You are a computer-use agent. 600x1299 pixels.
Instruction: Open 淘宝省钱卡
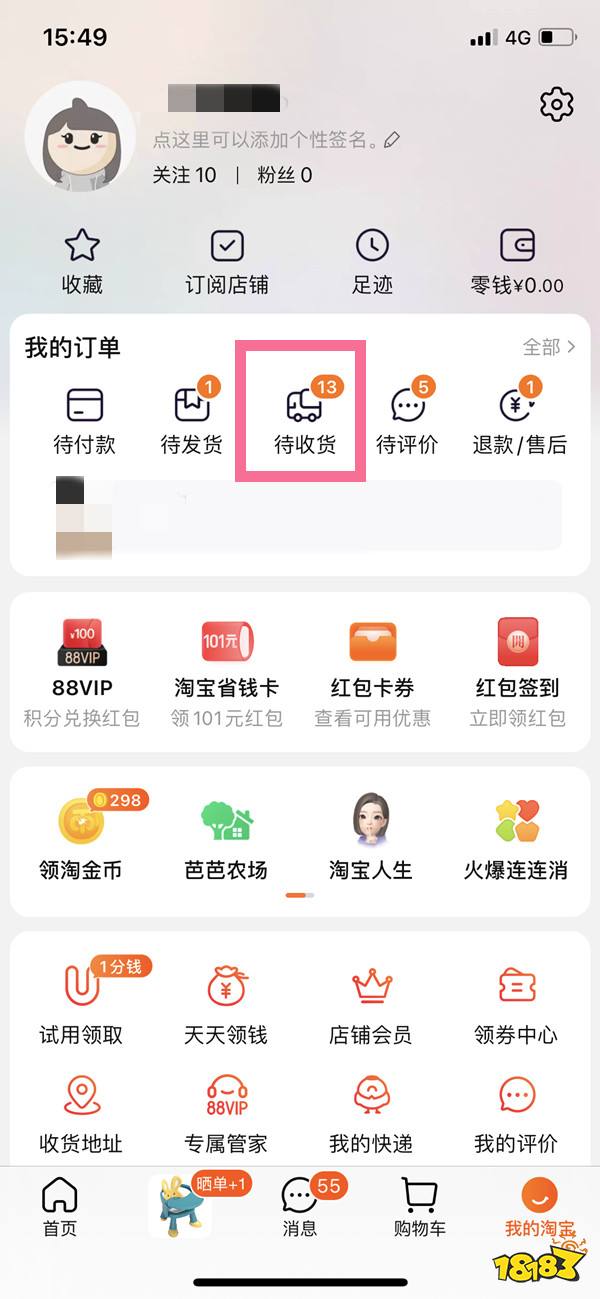[x=227, y=672]
